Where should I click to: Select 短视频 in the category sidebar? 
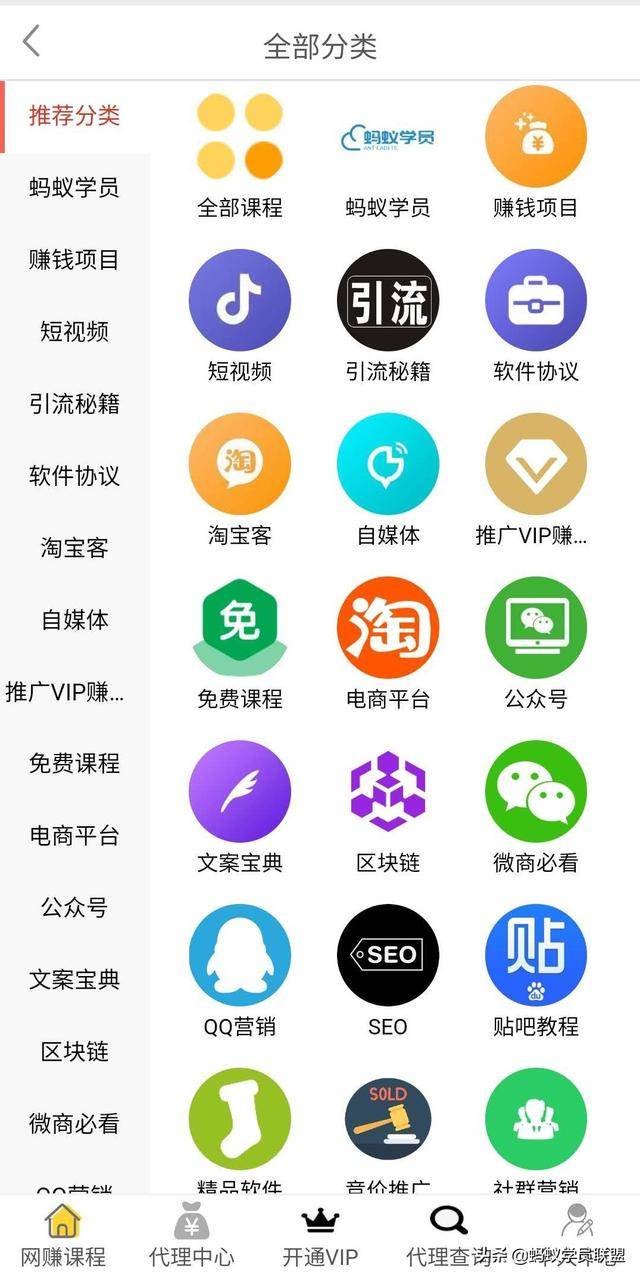tap(74, 332)
